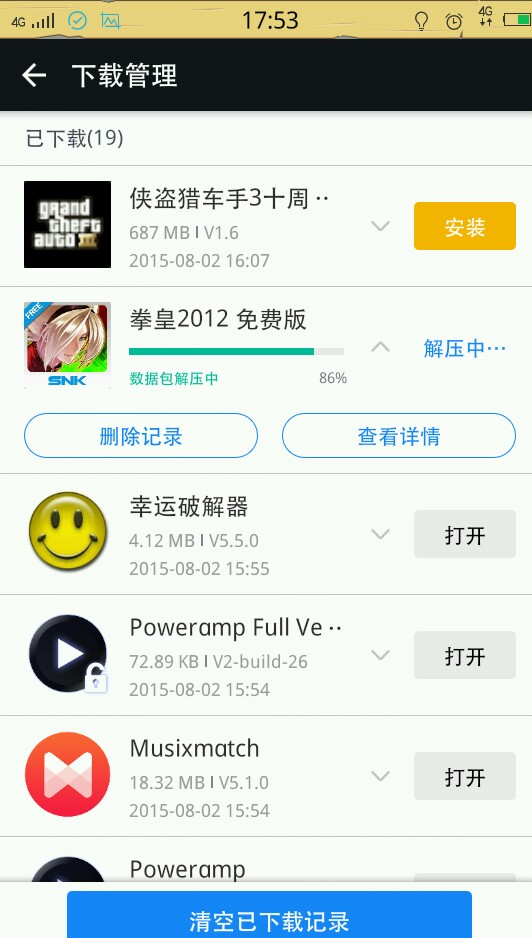This screenshot has width=532, height=938.
Task: Expand options for Musixmatch
Action: [380, 776]
